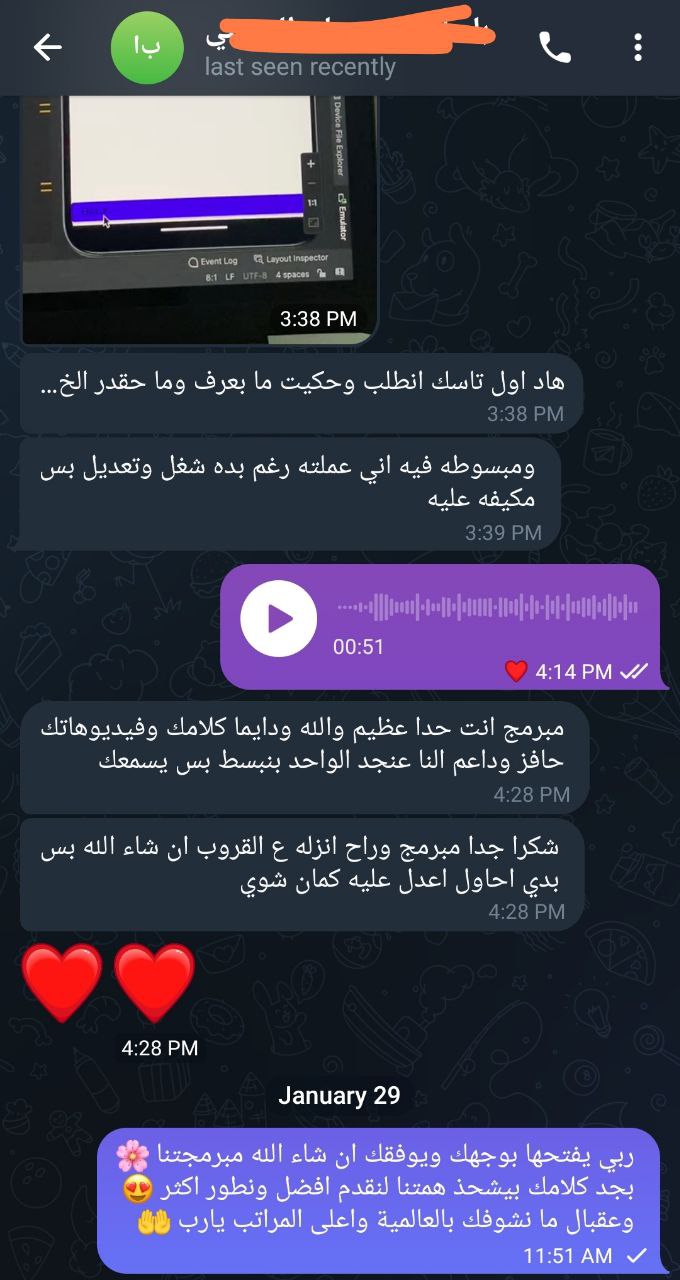The height and width of the screenshot is (1280, 680).
Task: Open the overflow menu in the header
Action: tap(638, 47)
